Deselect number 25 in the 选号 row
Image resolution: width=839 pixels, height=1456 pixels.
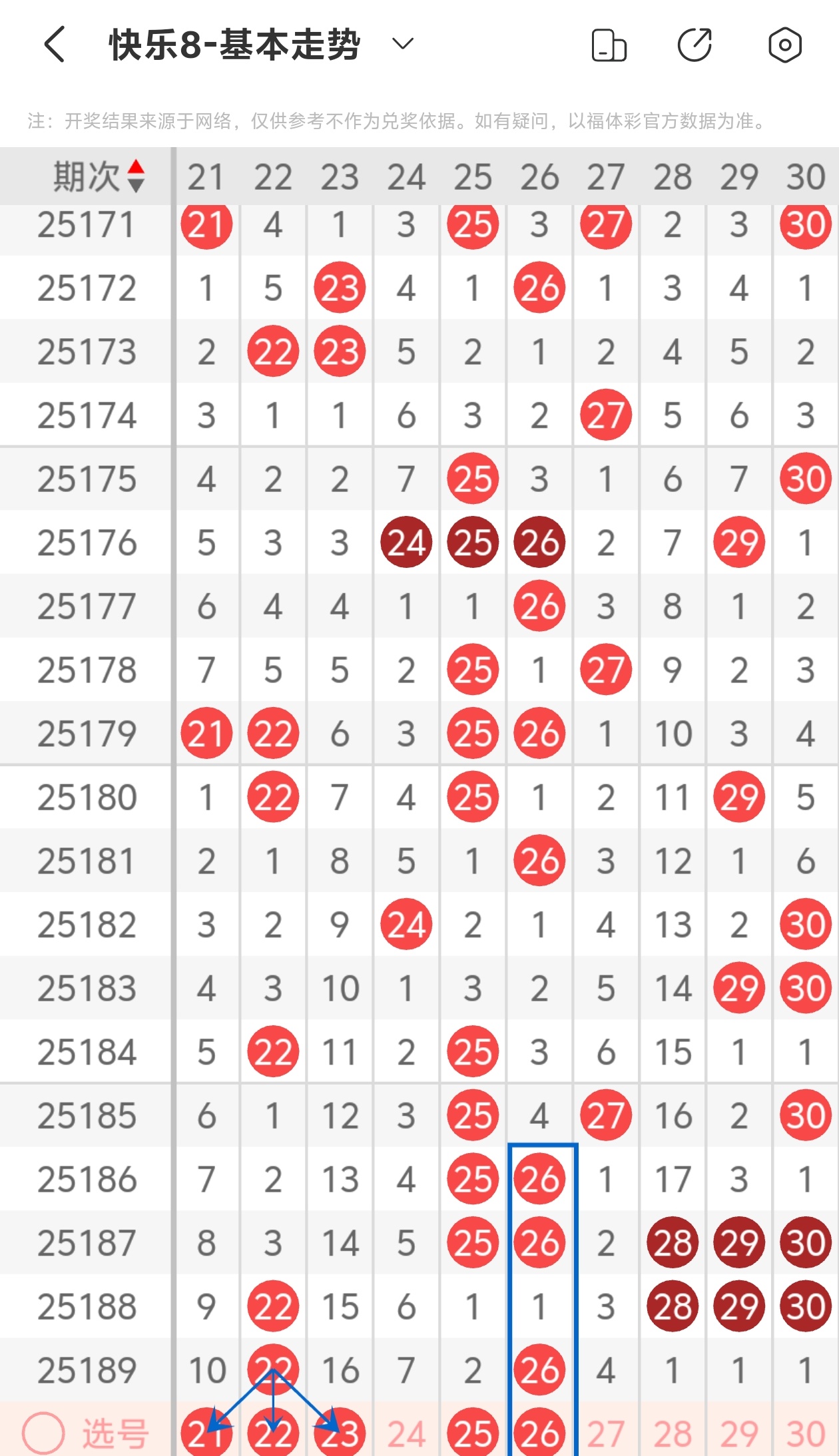click(473, 1433)
